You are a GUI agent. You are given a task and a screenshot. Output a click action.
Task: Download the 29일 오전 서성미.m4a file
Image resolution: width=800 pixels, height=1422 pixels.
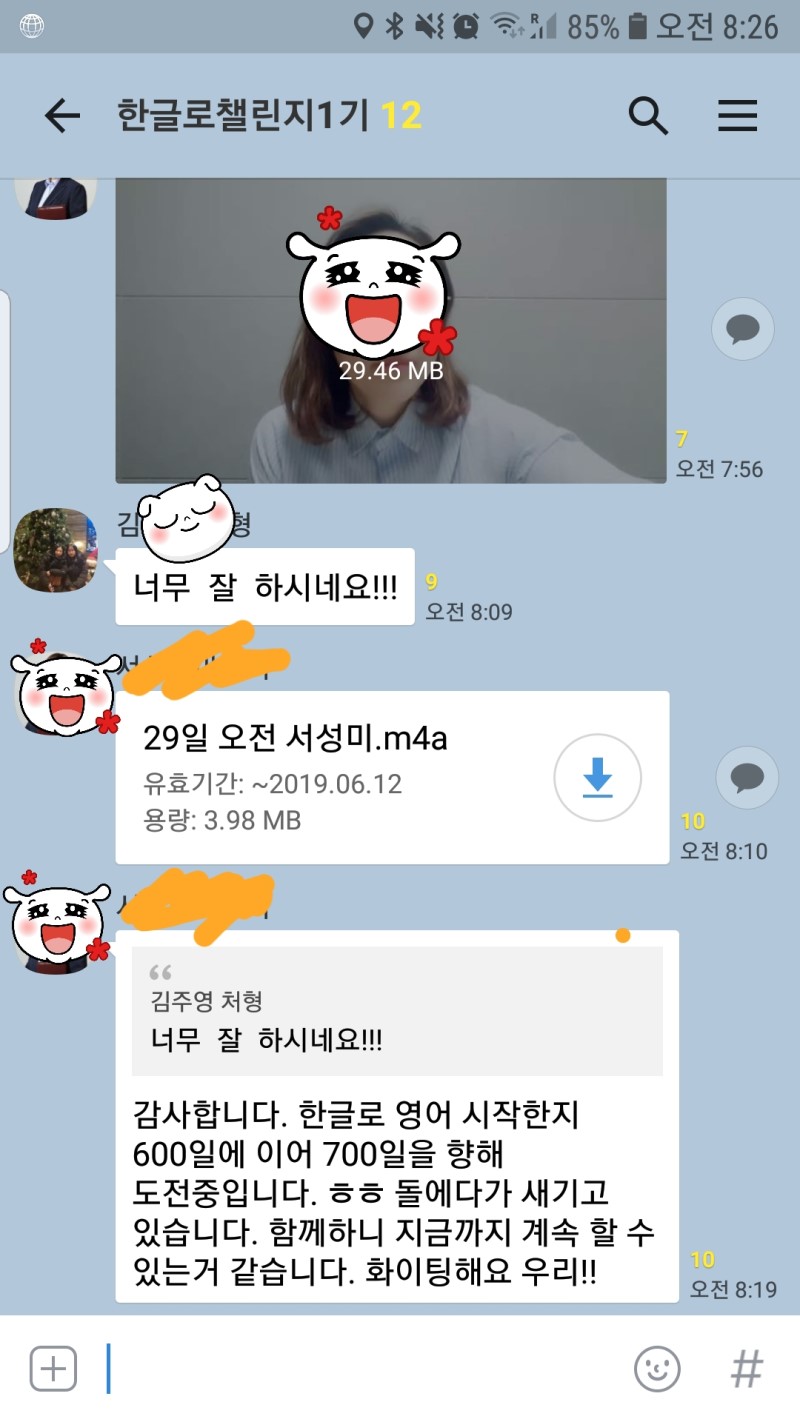pos(597,777)
